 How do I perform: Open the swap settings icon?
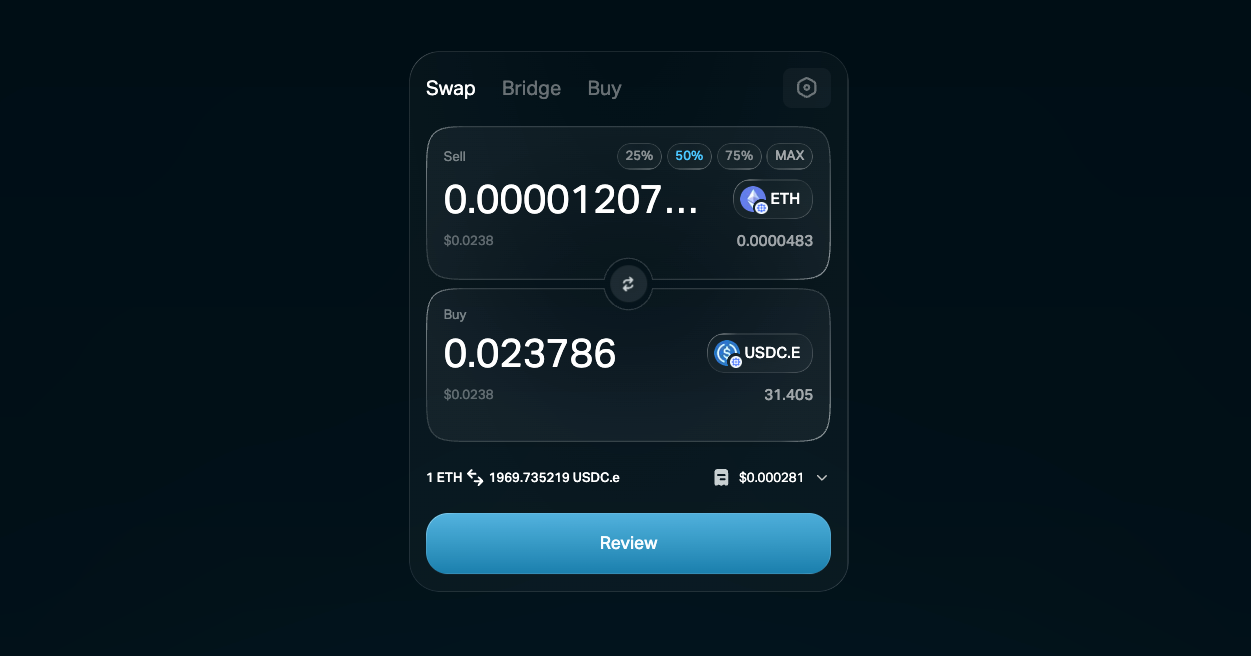[x=806, y=88]
